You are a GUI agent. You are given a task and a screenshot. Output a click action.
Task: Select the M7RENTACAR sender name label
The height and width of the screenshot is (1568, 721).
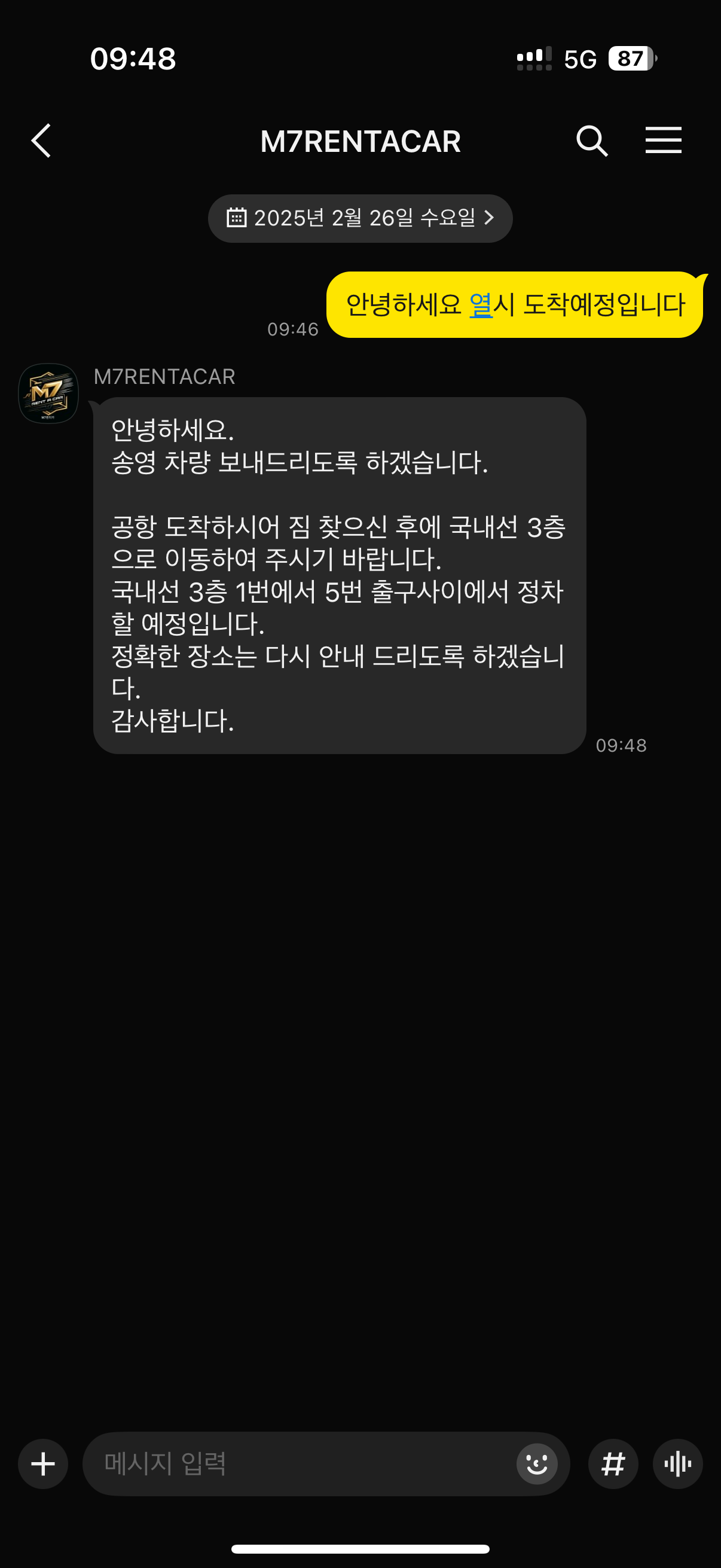tap(164, 377)
